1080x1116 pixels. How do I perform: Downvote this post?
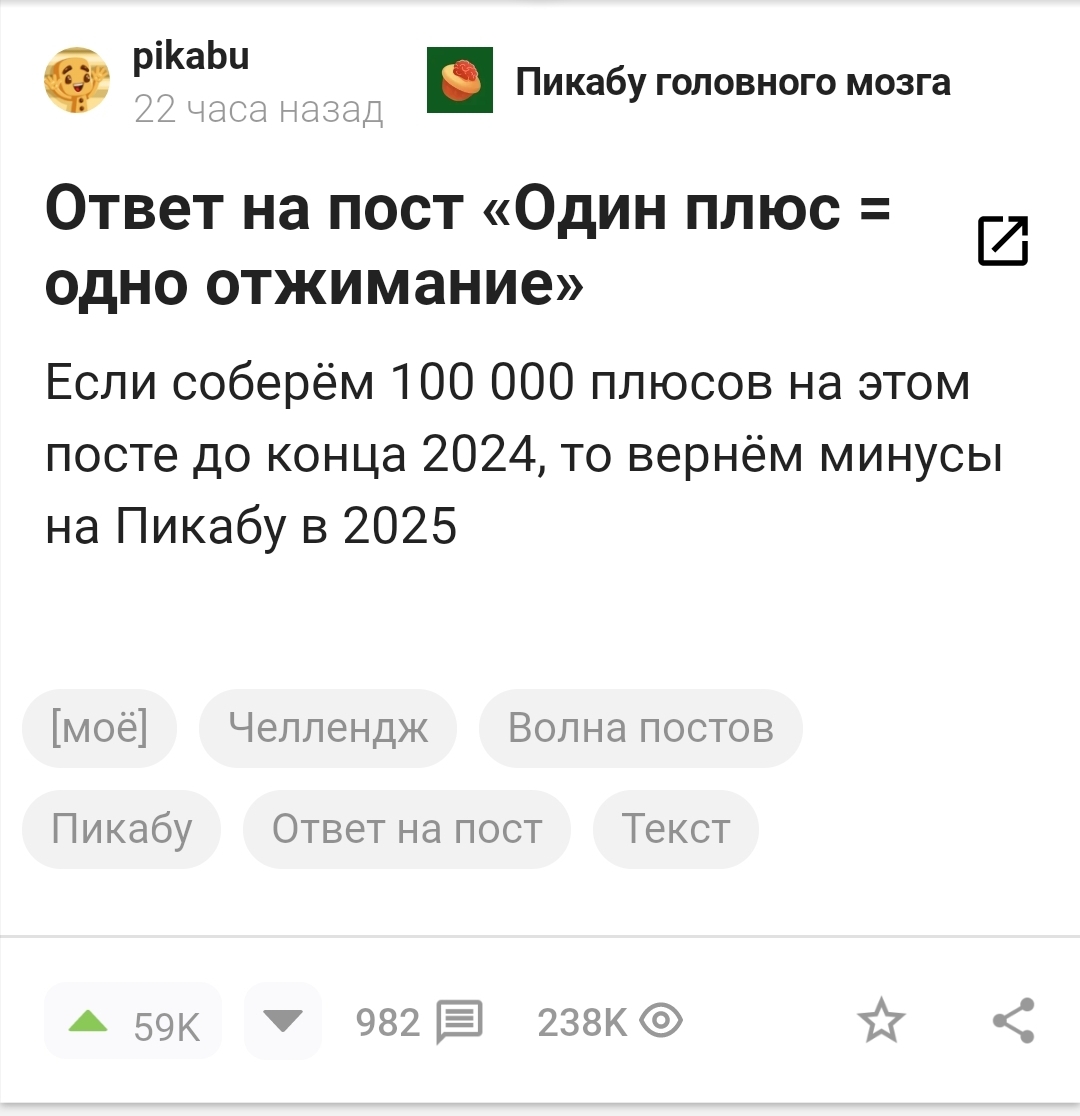point(282,1021)
